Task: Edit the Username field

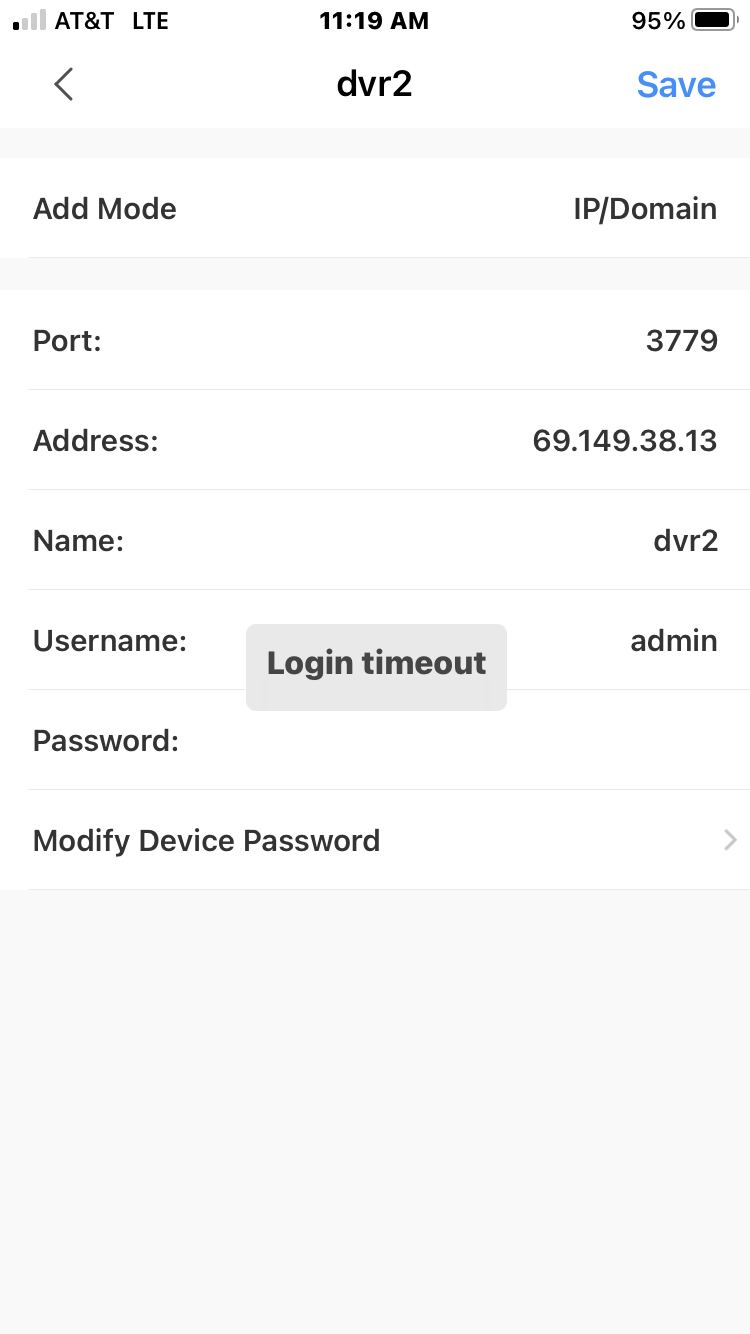Action: 375,640
